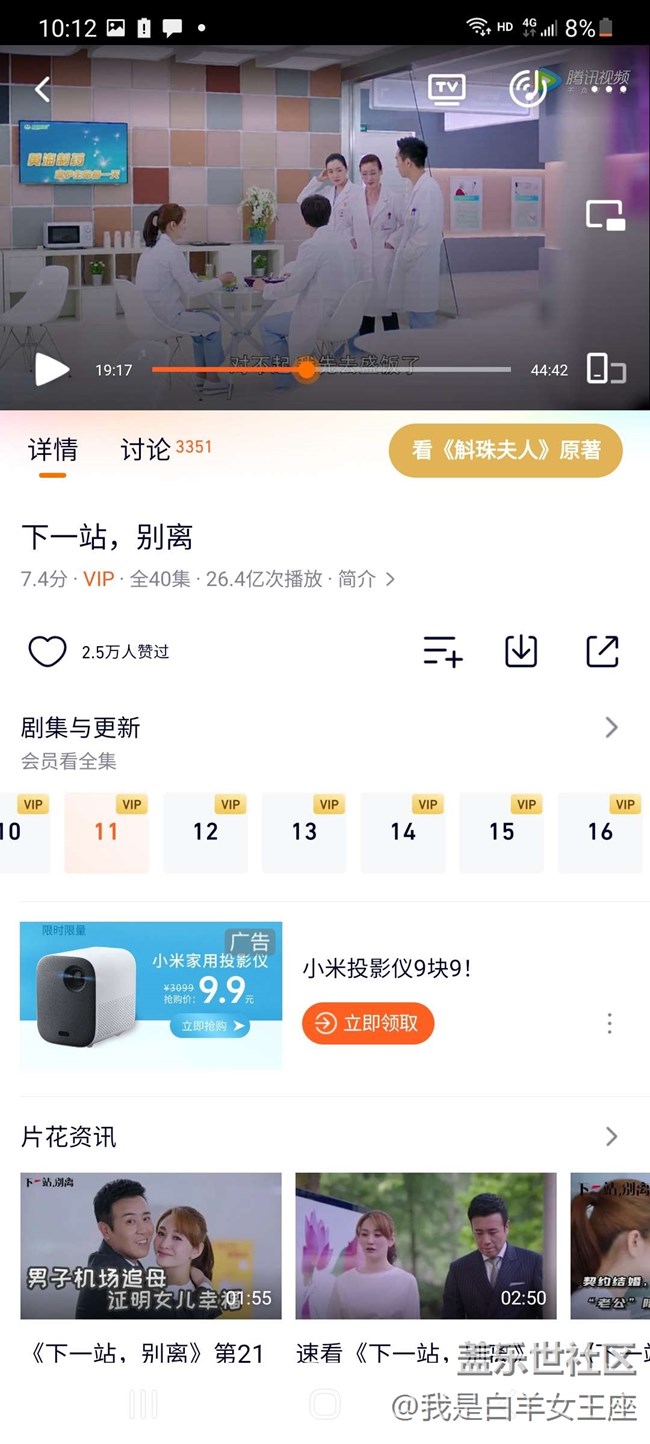Select episode 16

pos(600,832)
